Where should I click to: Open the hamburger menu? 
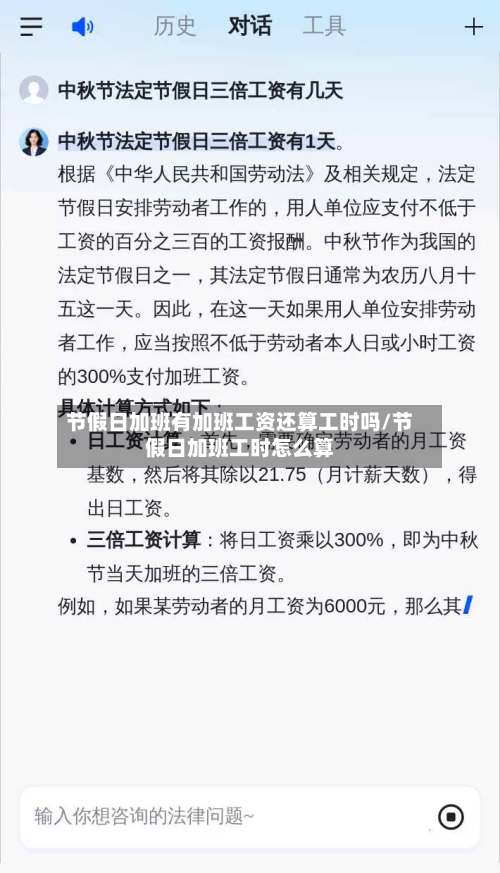click(x=31, y=26)
